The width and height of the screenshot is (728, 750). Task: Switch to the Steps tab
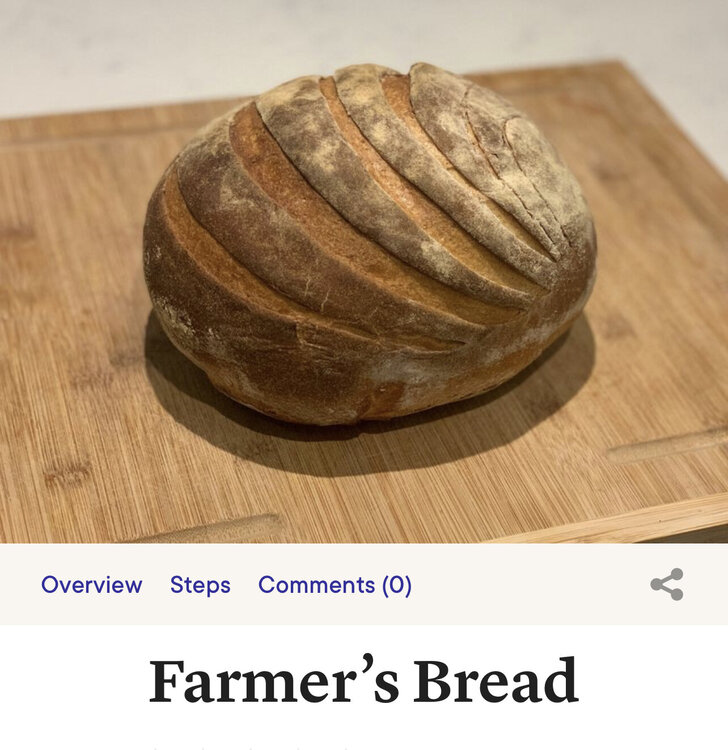(200, 585)
